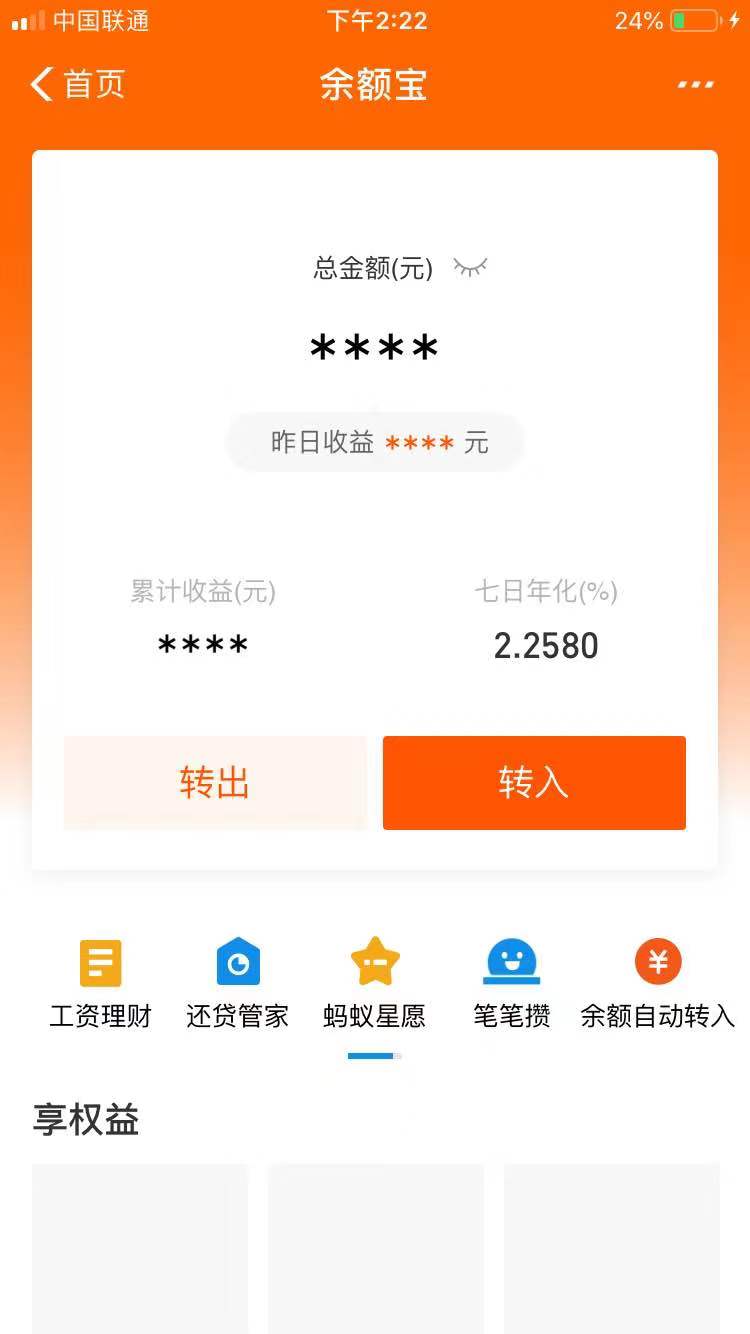750x1334 pixels.
Task: Open 余额自动转入 auto-transfer icon
Action: [657, 983]
